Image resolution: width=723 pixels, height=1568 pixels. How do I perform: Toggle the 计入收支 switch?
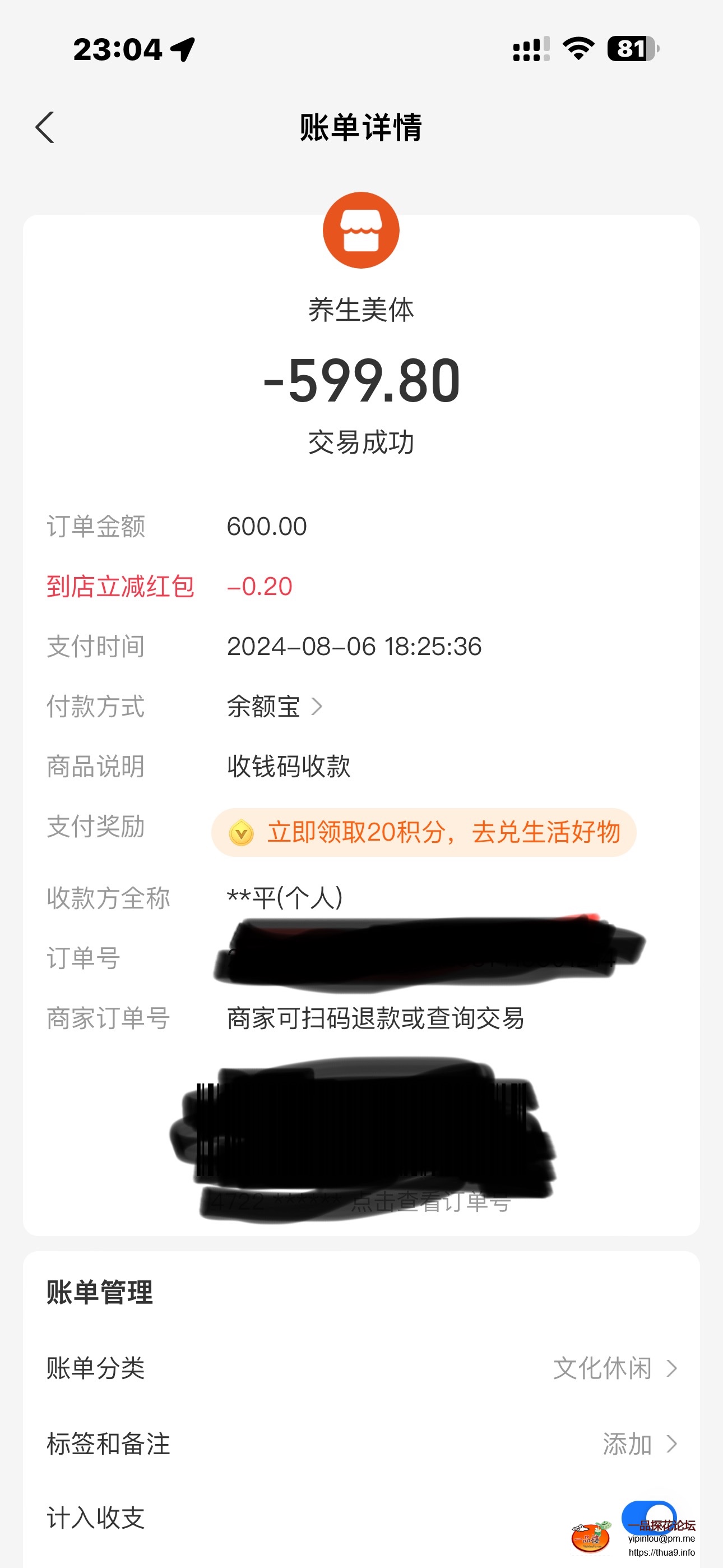pyautogui.click(x=649, y=1517)
